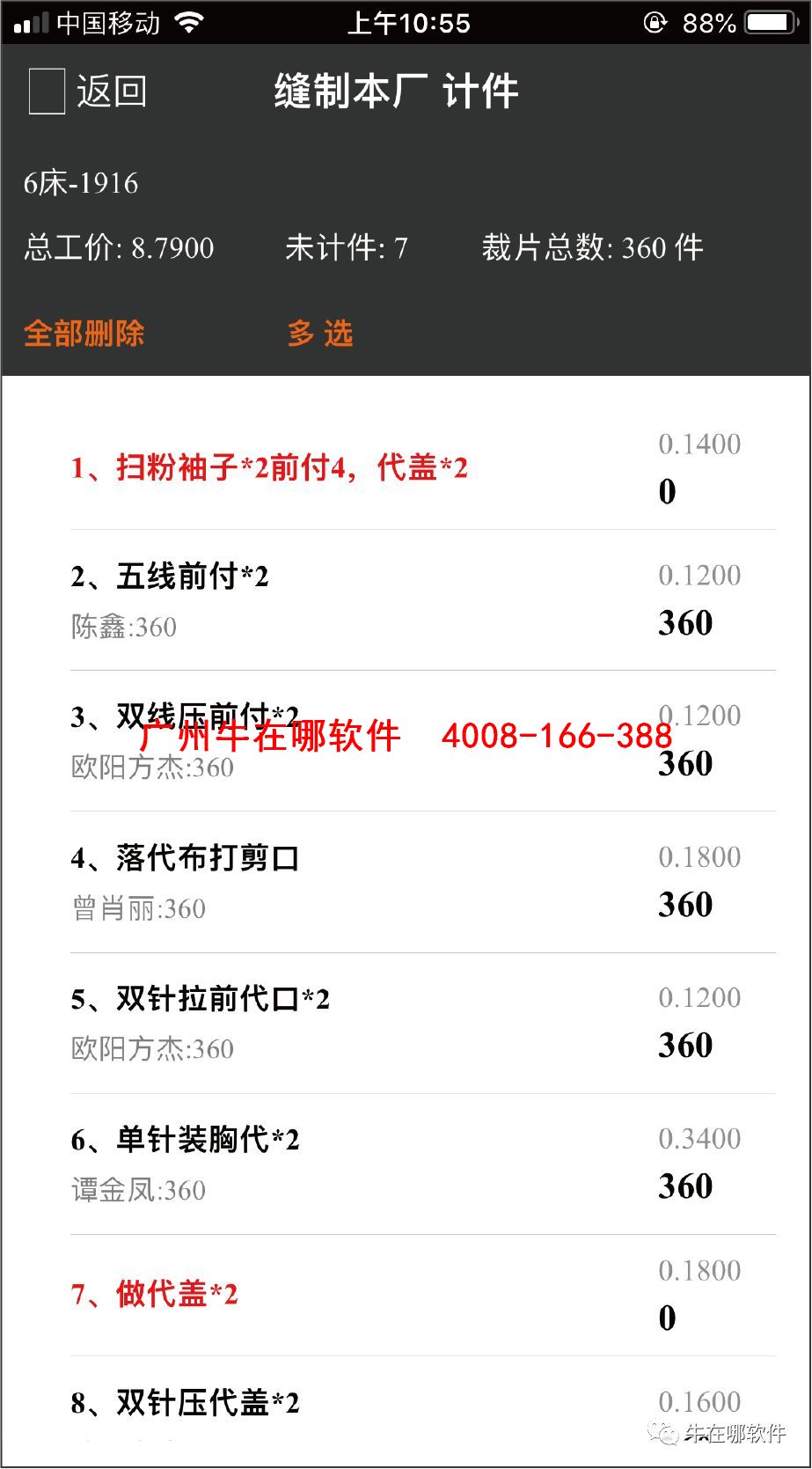Enable 多选 multi-select mode
The height and width of the screenshot is (1469, 812).
tap(320, 334)
